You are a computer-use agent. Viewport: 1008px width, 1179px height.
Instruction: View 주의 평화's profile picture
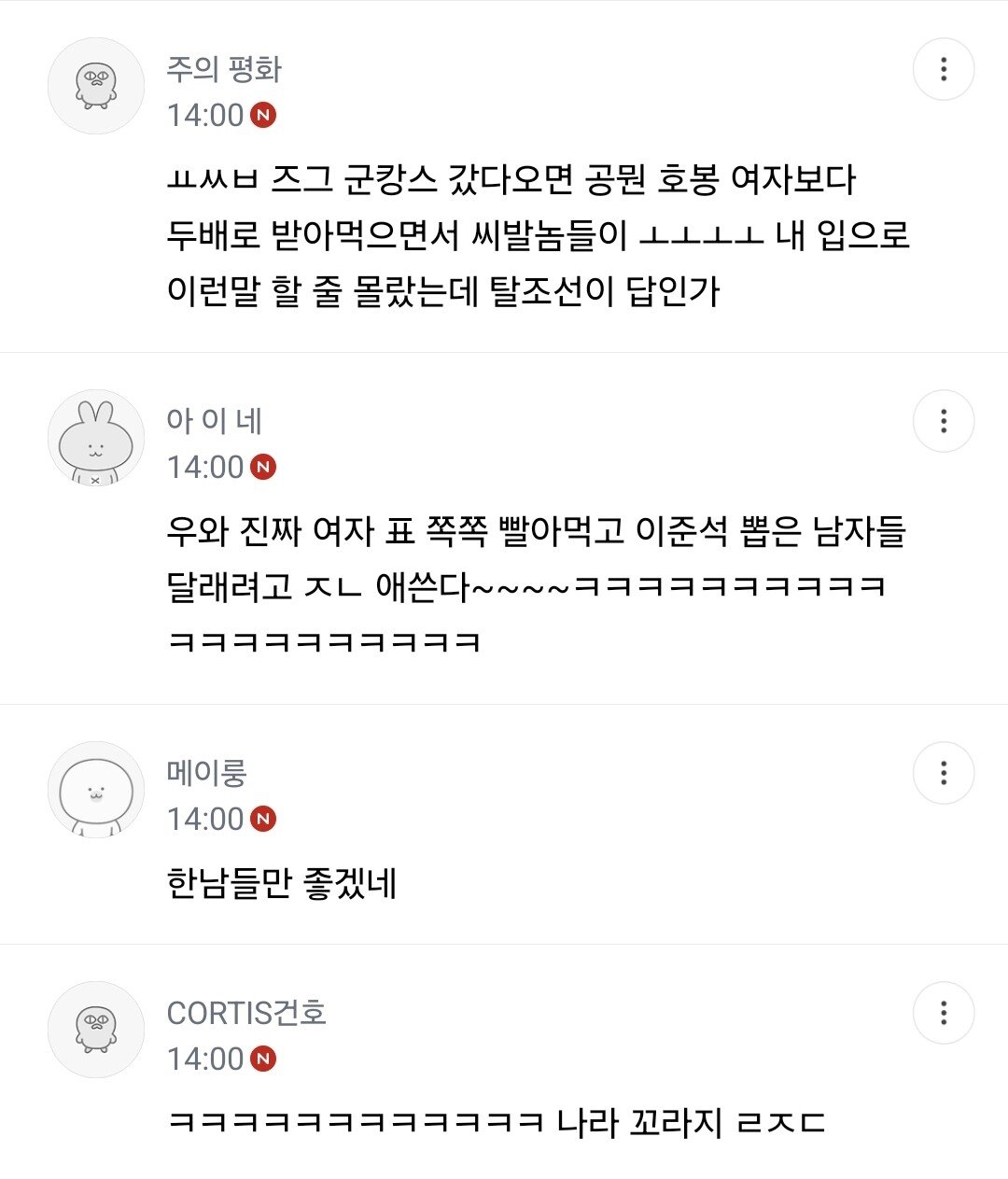pyautogui.click(x=96, y=86)
